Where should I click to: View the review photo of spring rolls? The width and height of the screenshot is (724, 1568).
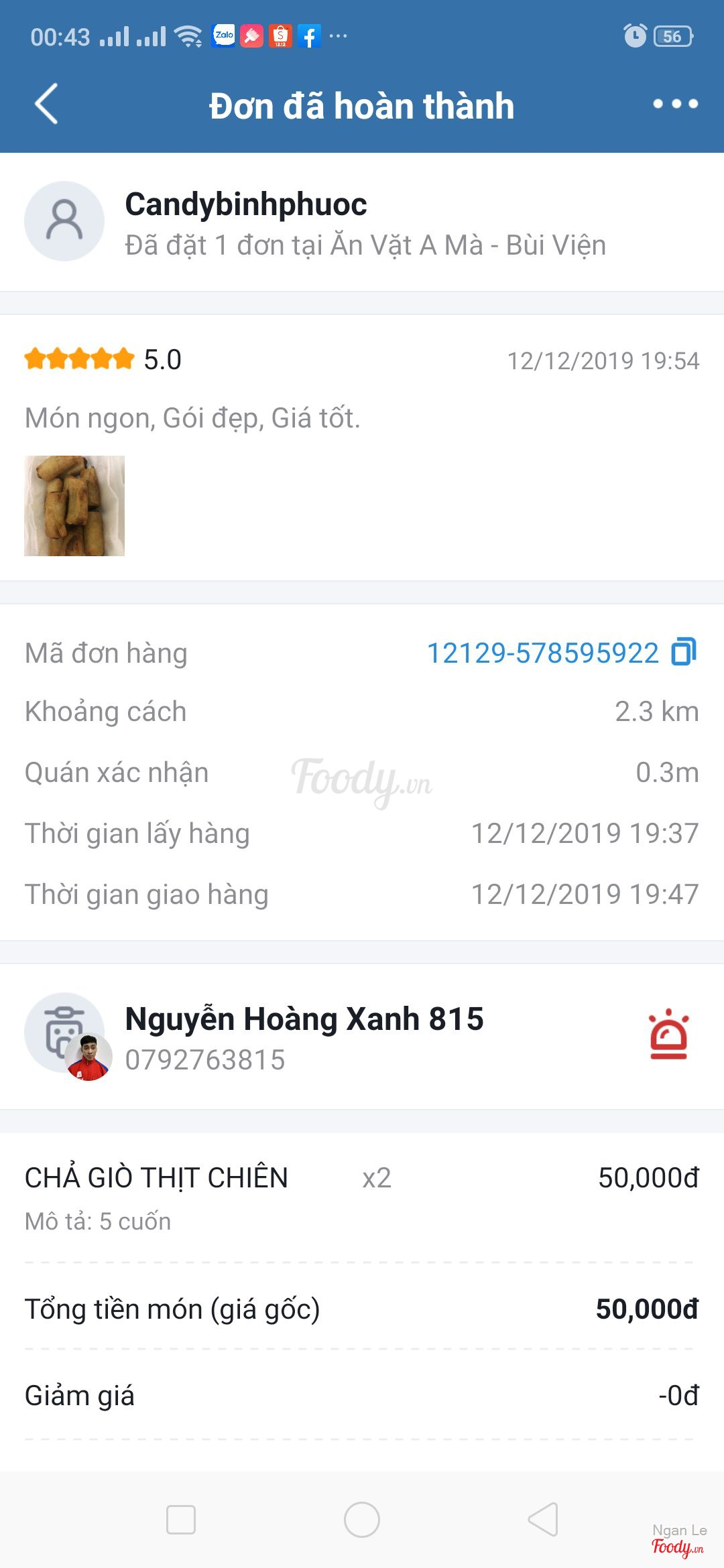point(74,506)
